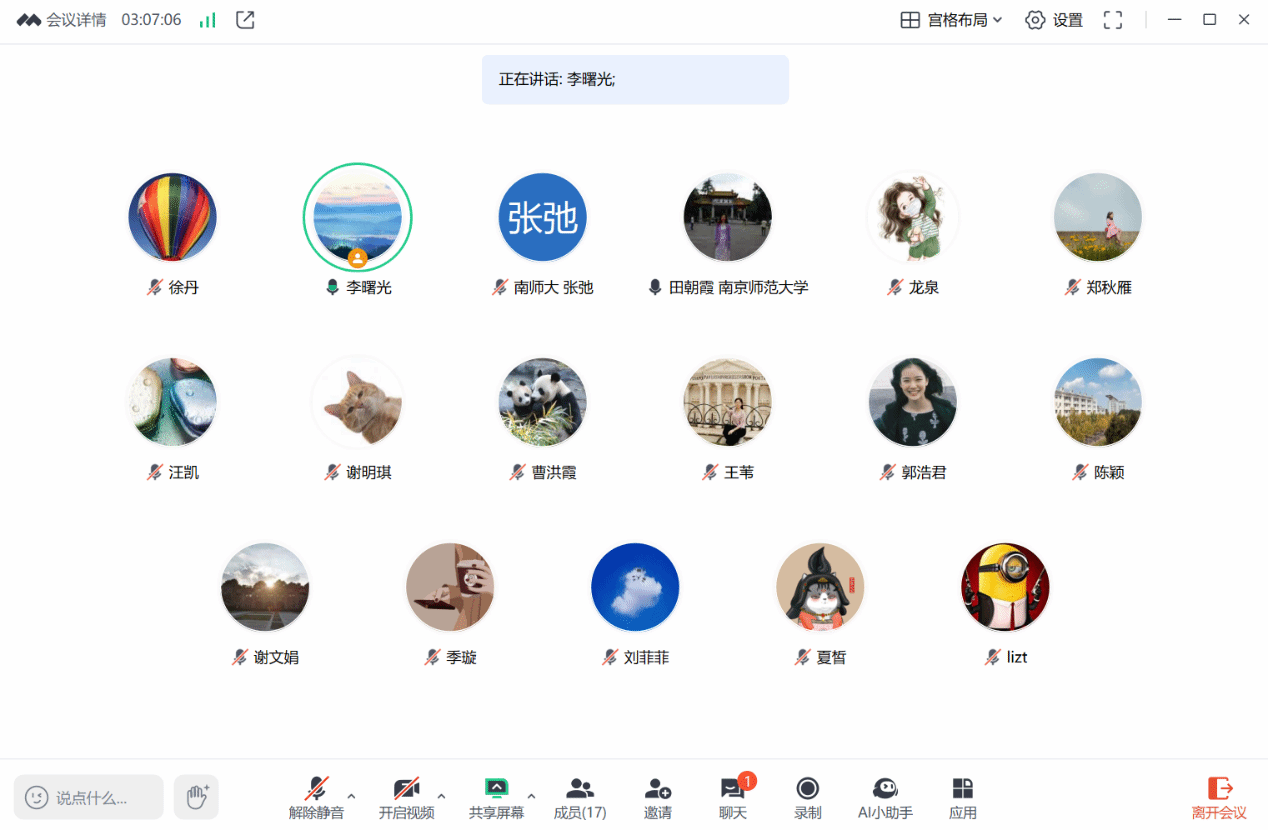Expand audio options arrow beside 解除静音

pyautogui.click(x=351, y=796)
